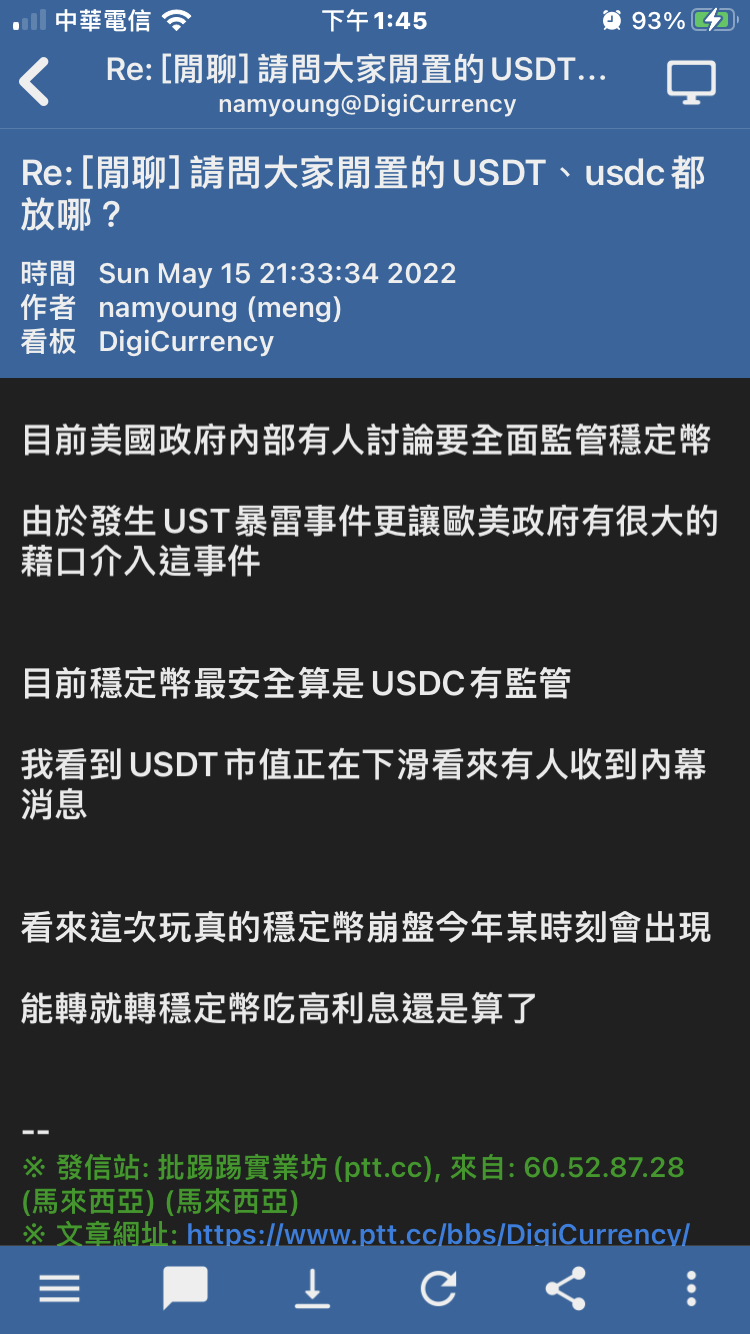Open the ptt.cc DigiCurrency article URL link
This screenshot has height=1334, width=750.
(x=438, y=1234)
